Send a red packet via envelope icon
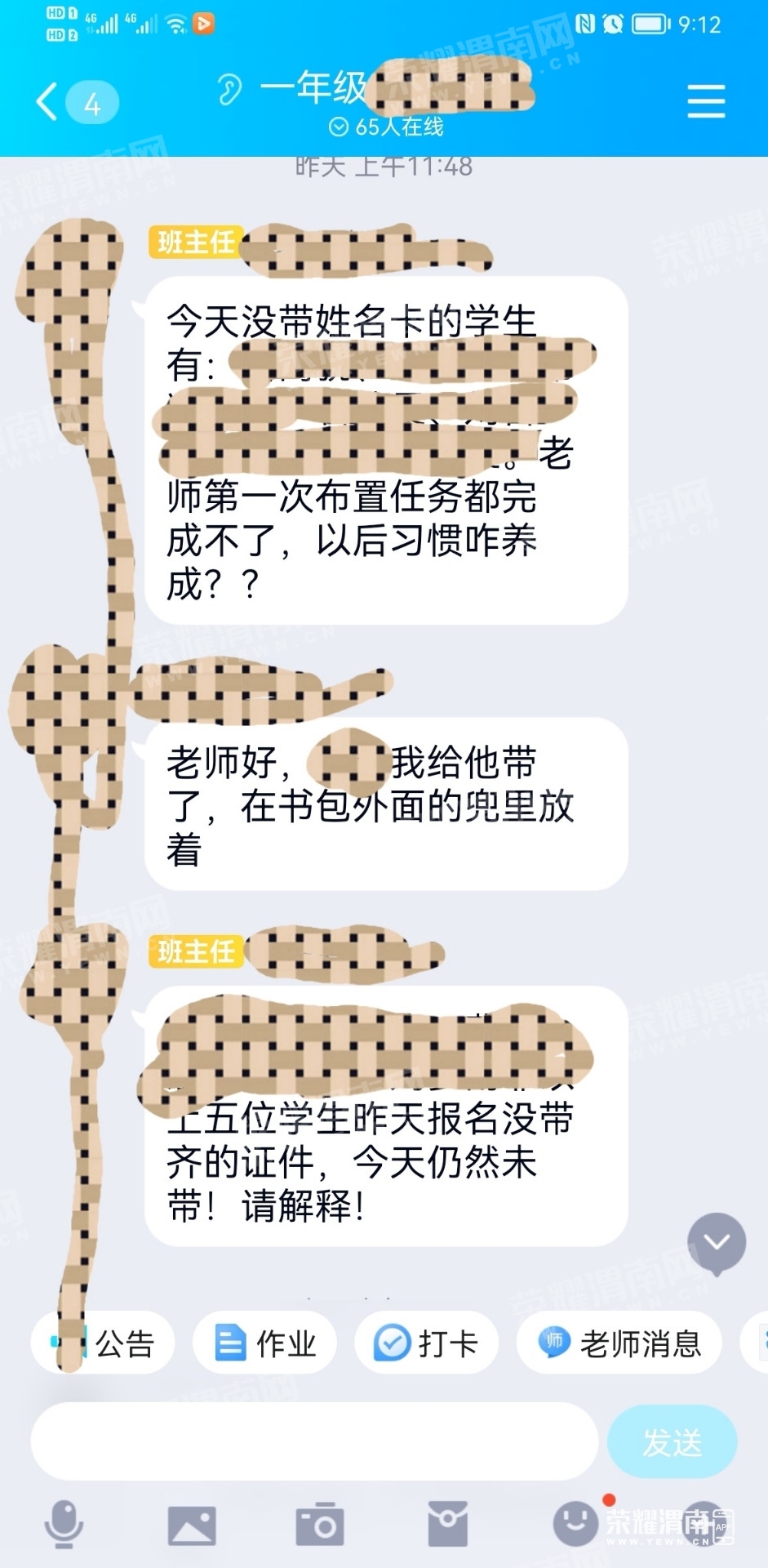The height and width of the screenshot is (1568, 768). click(447, 1524)
